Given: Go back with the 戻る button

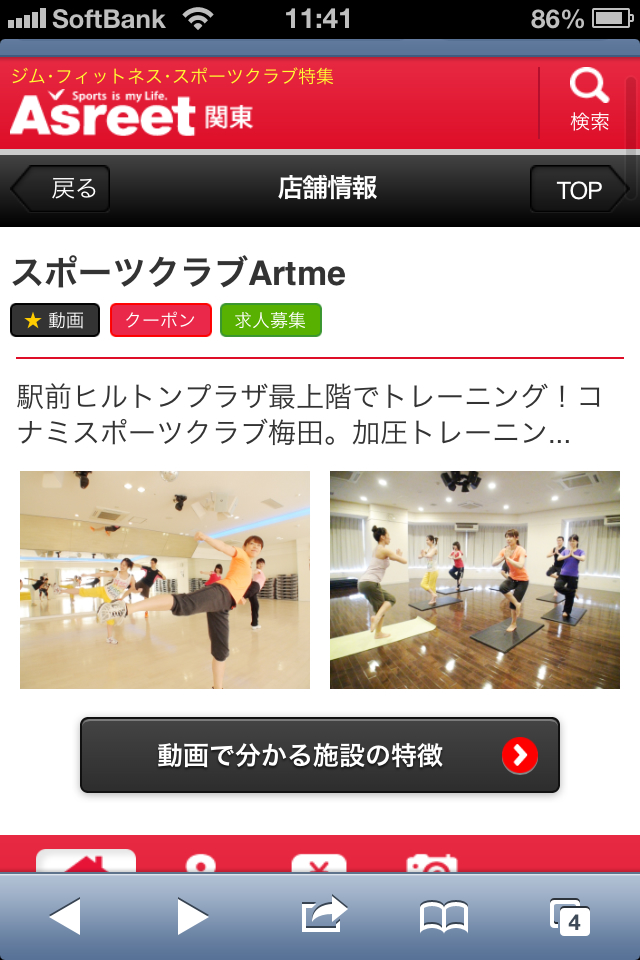Looking at the screenshot, I should point(62,189).
